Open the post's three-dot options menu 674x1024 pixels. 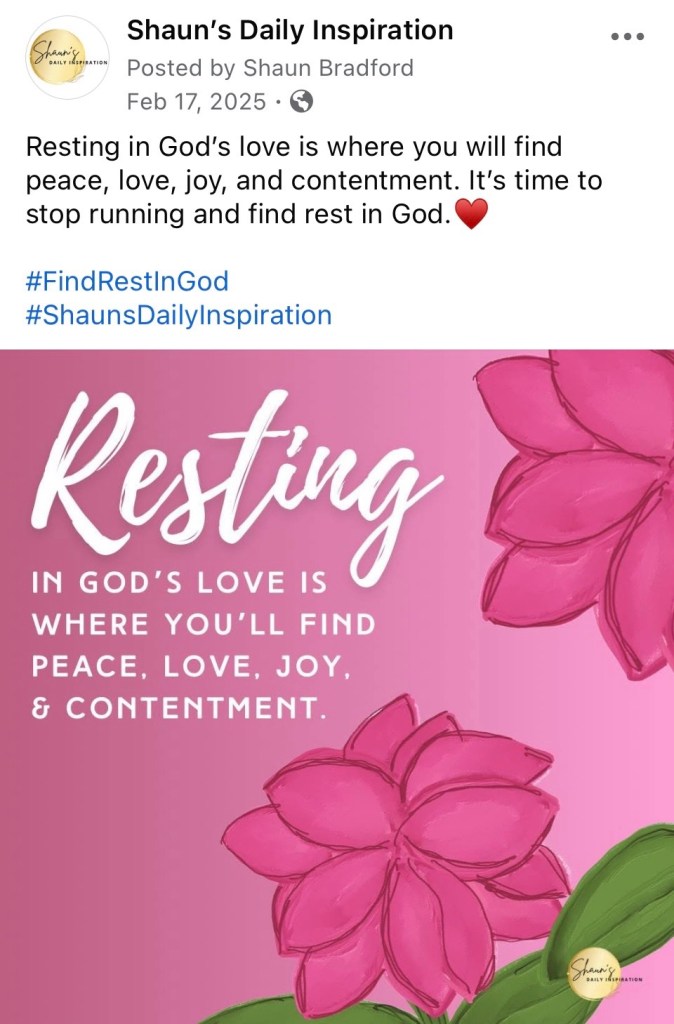click(627, 36)
